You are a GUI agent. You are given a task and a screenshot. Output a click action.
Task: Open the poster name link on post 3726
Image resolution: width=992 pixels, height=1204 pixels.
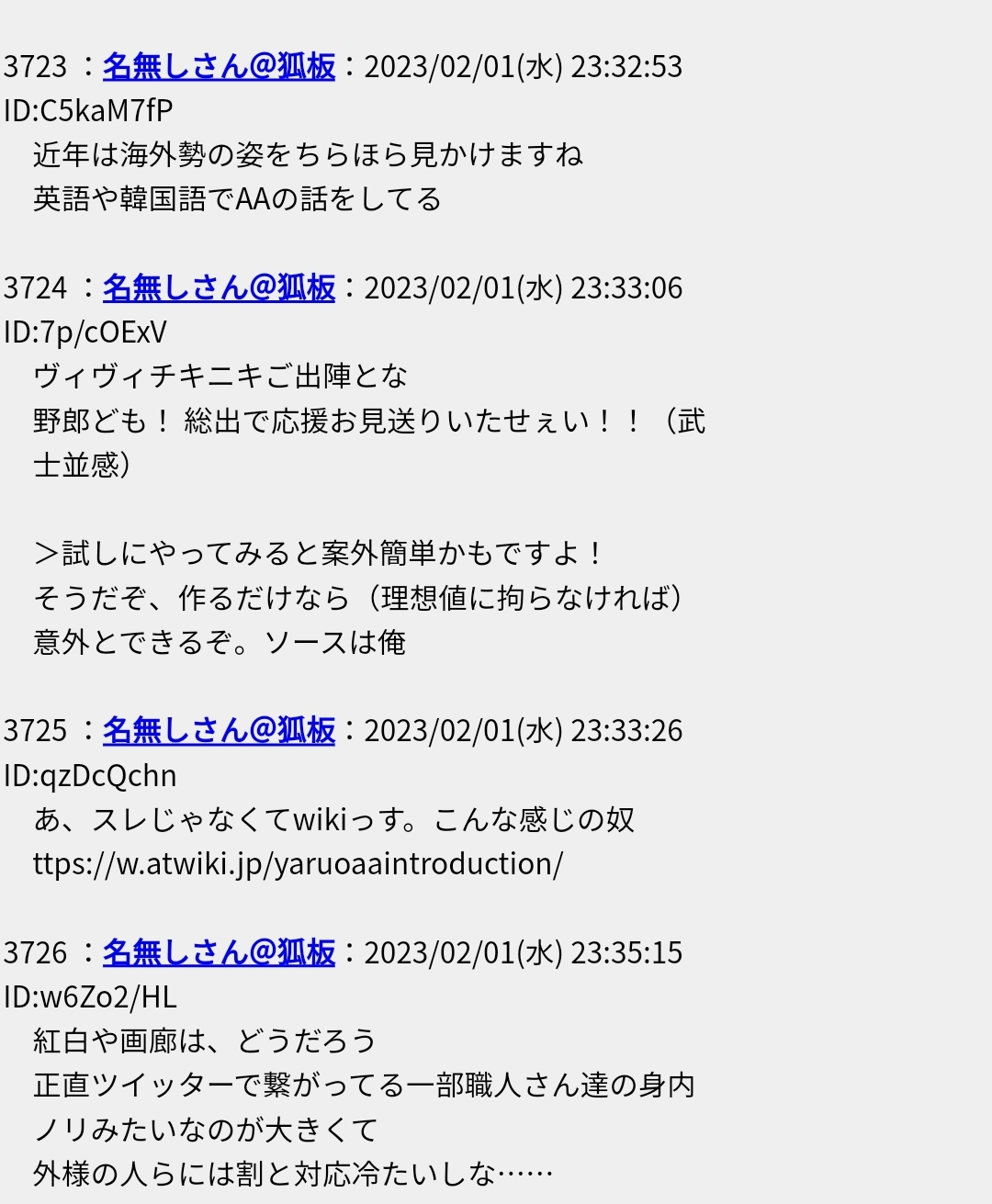click(x=219, y=951)
